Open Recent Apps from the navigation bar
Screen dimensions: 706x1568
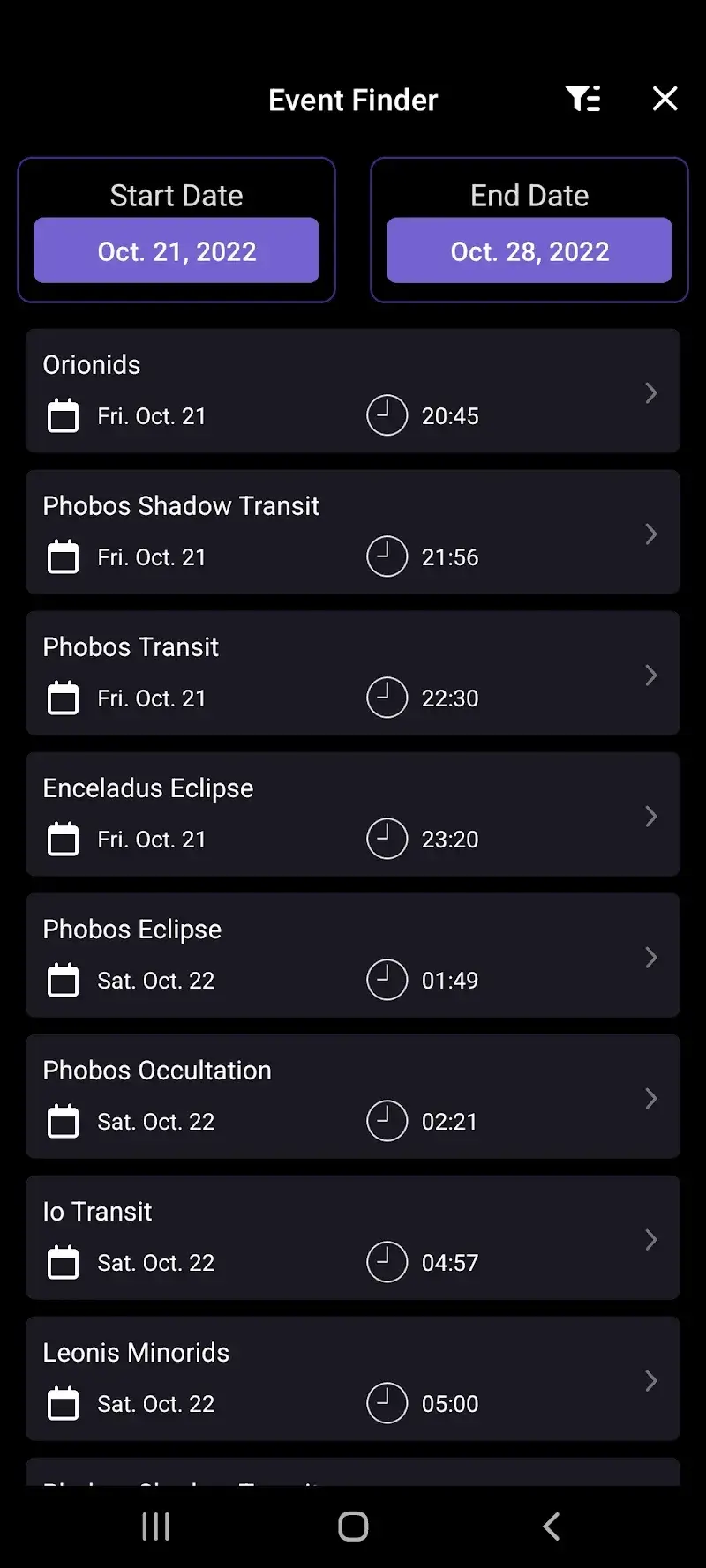155,1527
